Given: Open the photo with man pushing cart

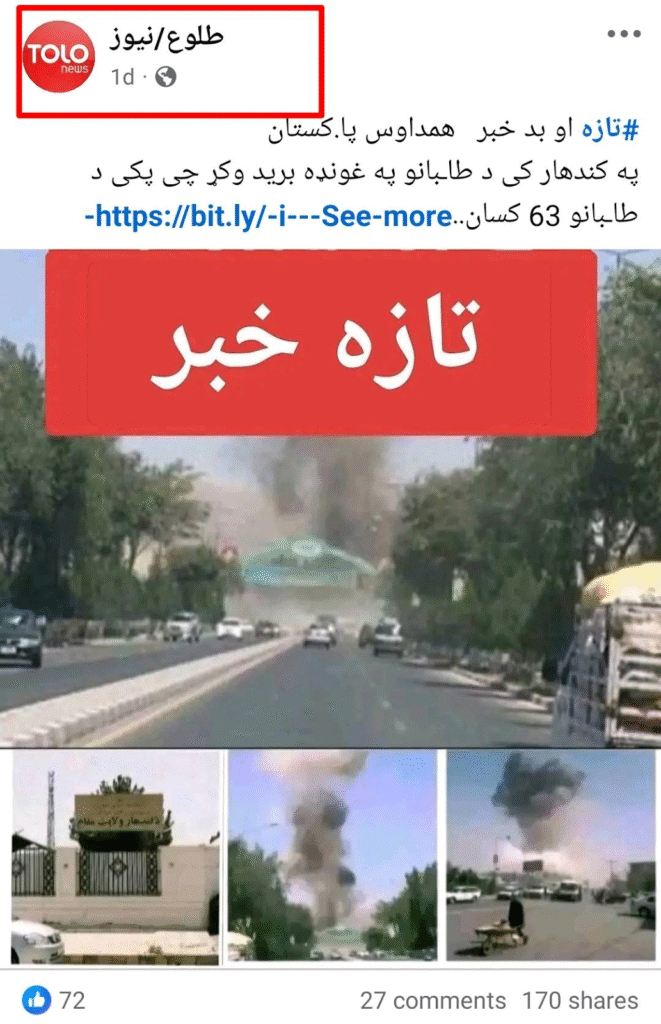Looking at the screenshot, I should [x=551, y=856].
